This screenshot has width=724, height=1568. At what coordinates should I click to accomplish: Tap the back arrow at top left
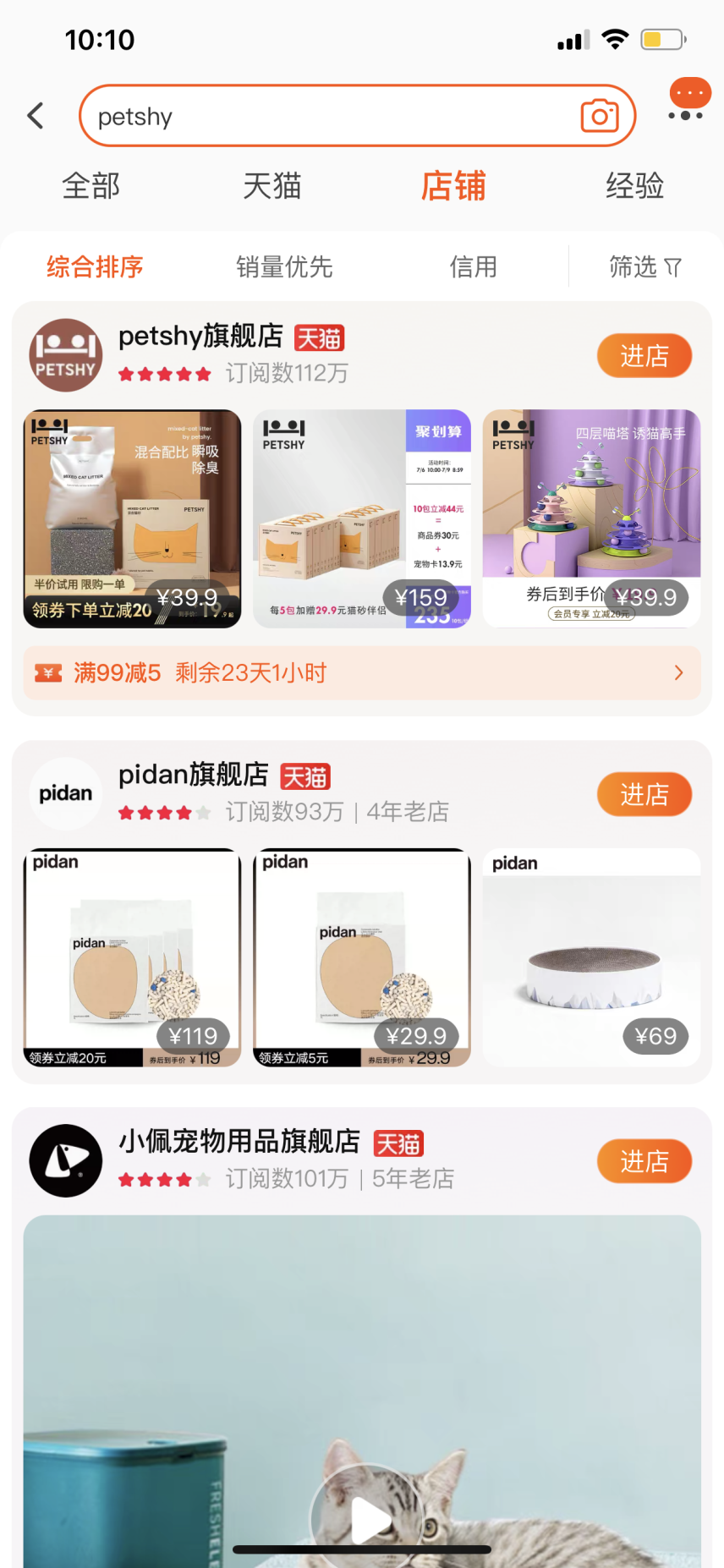click(x=36, y=116)
